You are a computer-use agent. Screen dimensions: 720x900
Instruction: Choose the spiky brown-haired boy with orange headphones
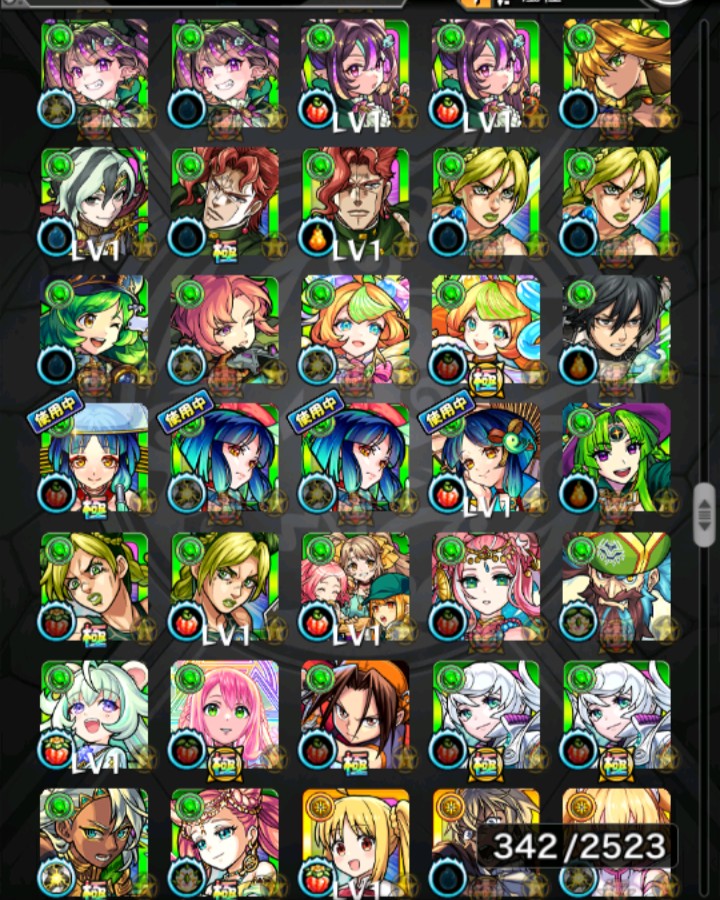click(355, 714)
